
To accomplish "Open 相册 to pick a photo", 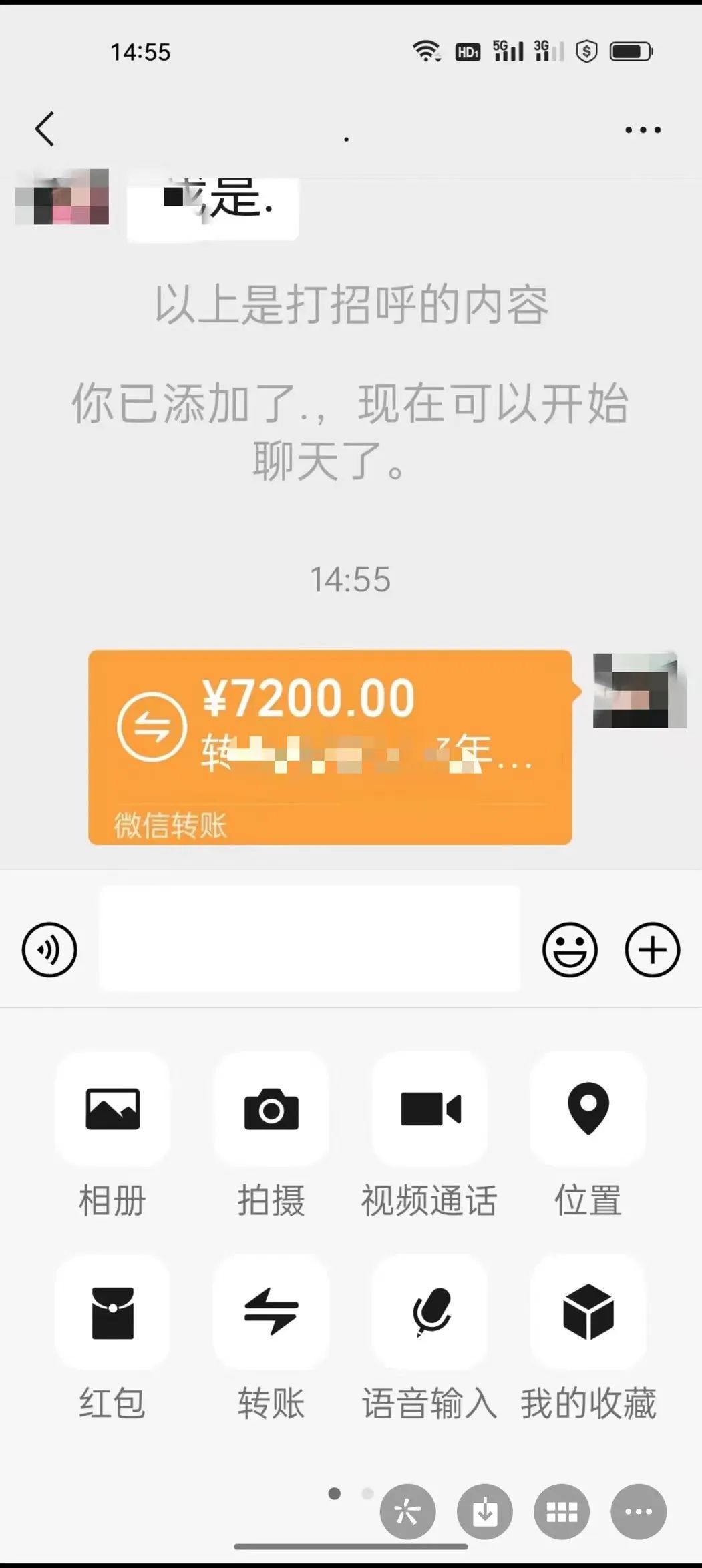I will [x=112, y=1109].
